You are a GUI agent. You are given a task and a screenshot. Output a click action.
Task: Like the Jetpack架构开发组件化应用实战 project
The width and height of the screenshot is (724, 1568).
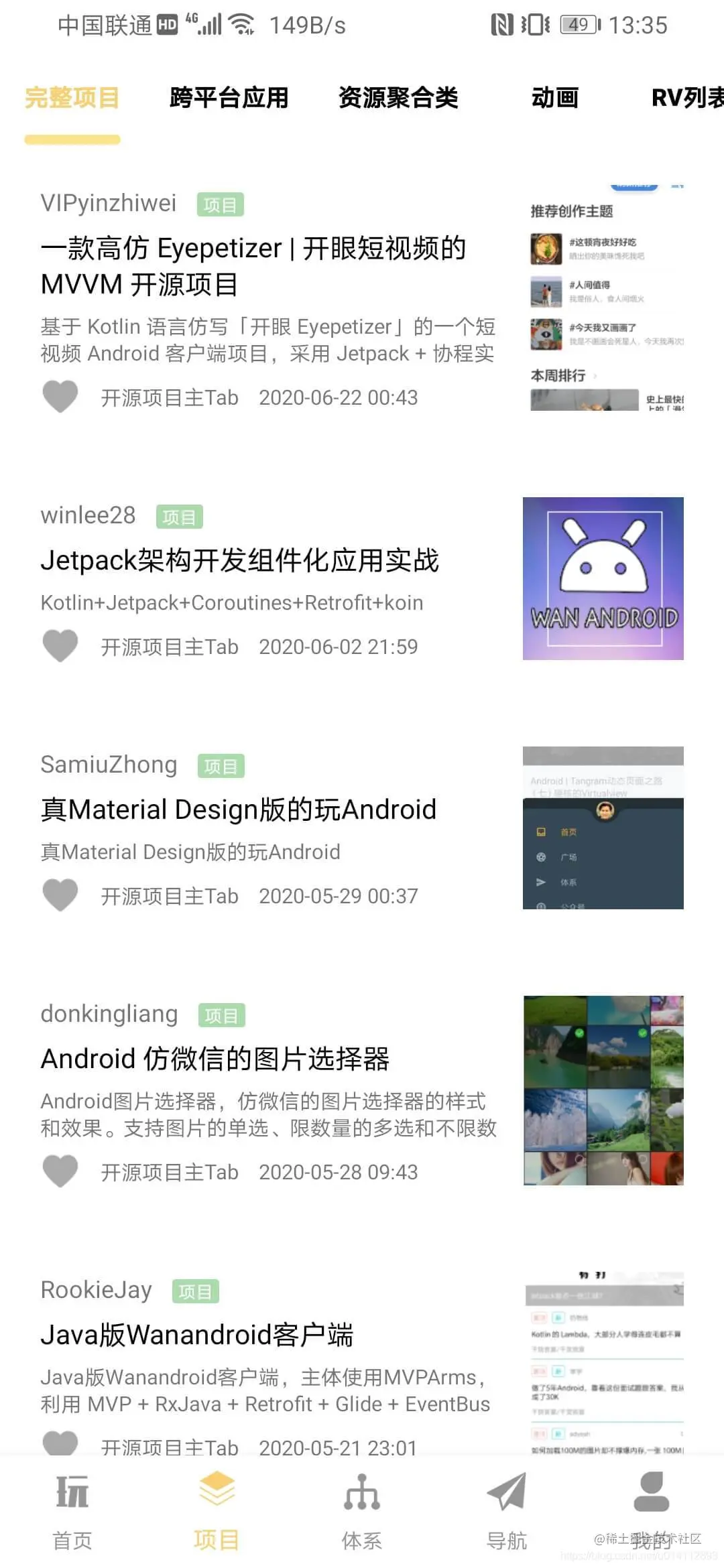[60, 646]
